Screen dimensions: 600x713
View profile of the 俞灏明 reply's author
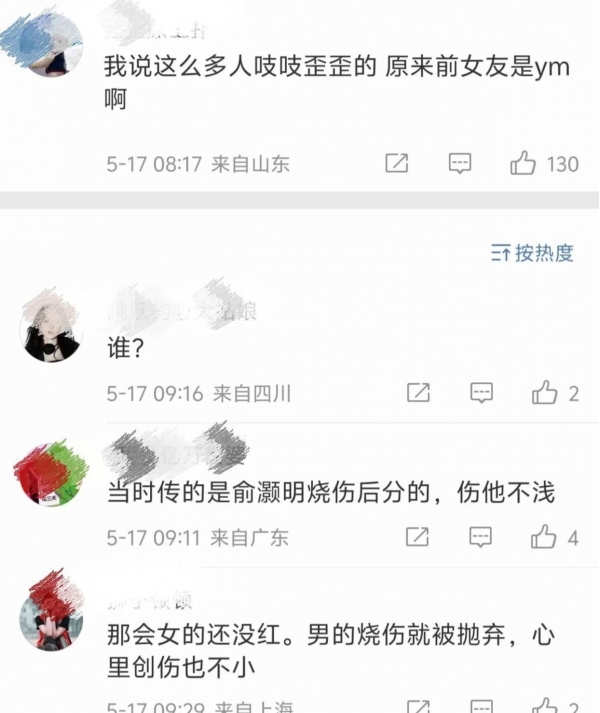click(x=51, y=473)
